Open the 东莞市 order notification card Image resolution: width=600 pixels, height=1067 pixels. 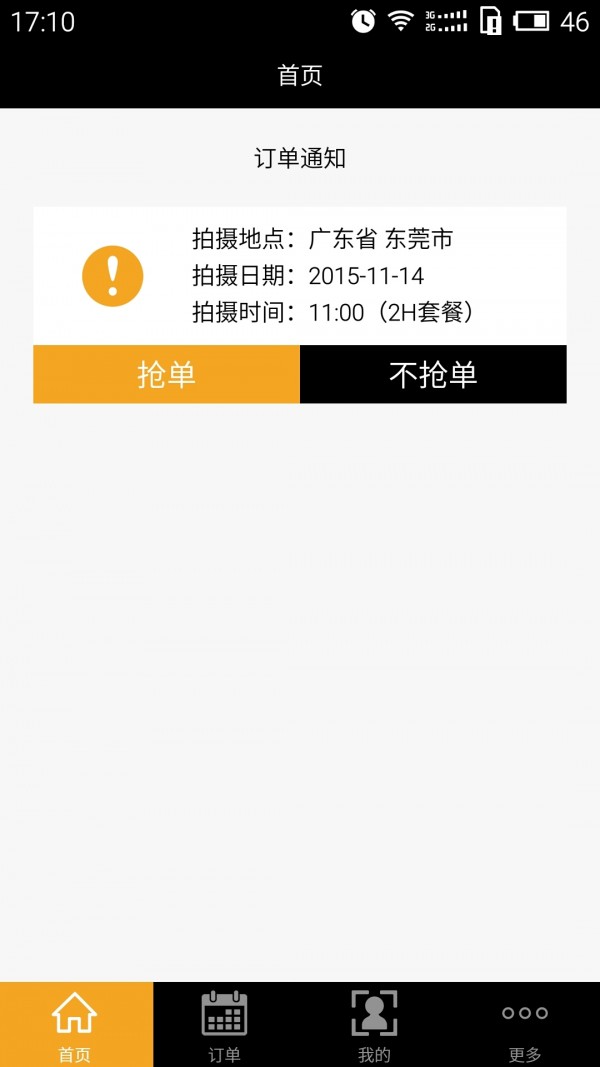click(300, 276)
